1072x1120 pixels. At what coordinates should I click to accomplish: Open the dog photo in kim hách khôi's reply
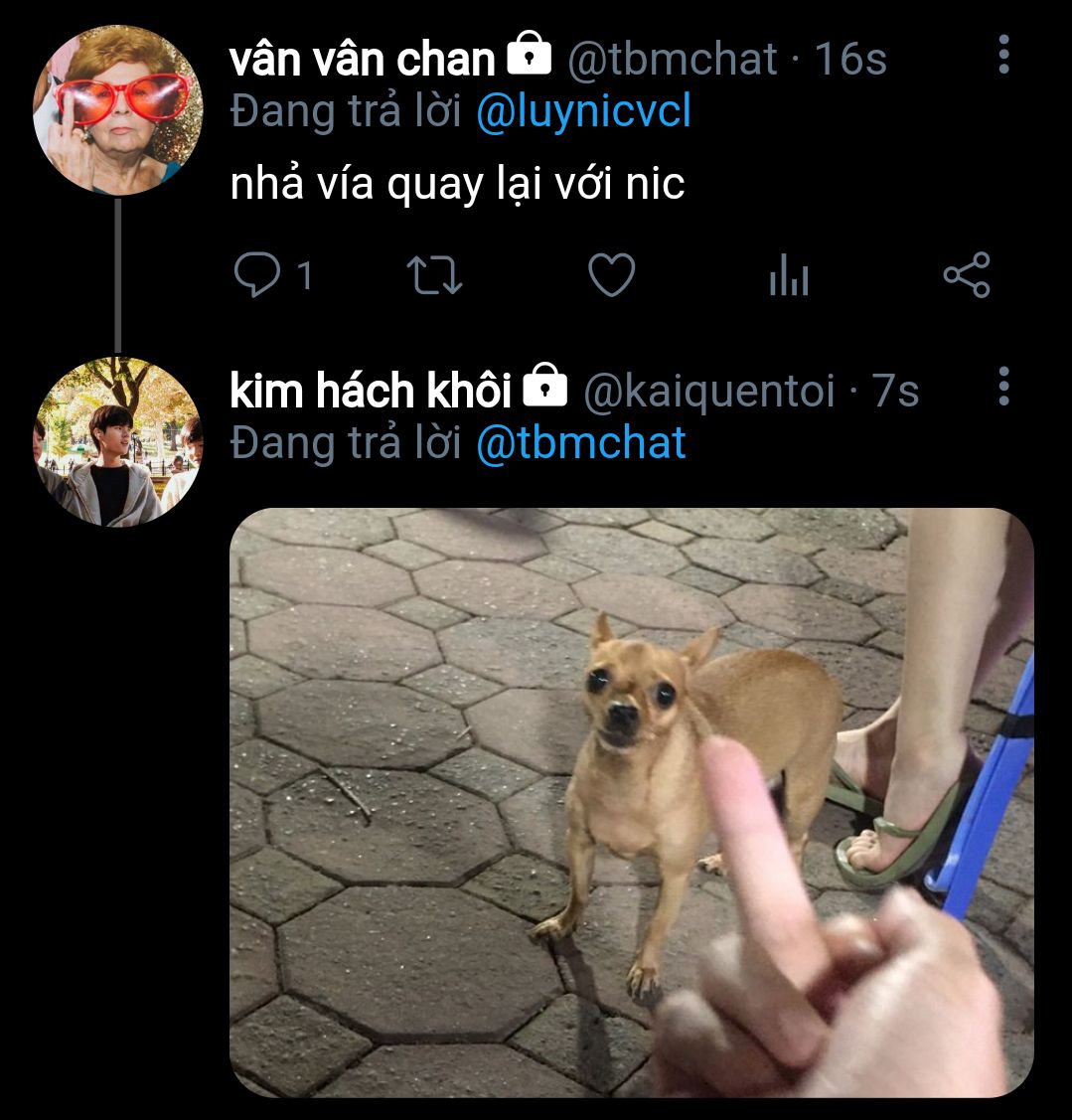[x=631, y=801]
